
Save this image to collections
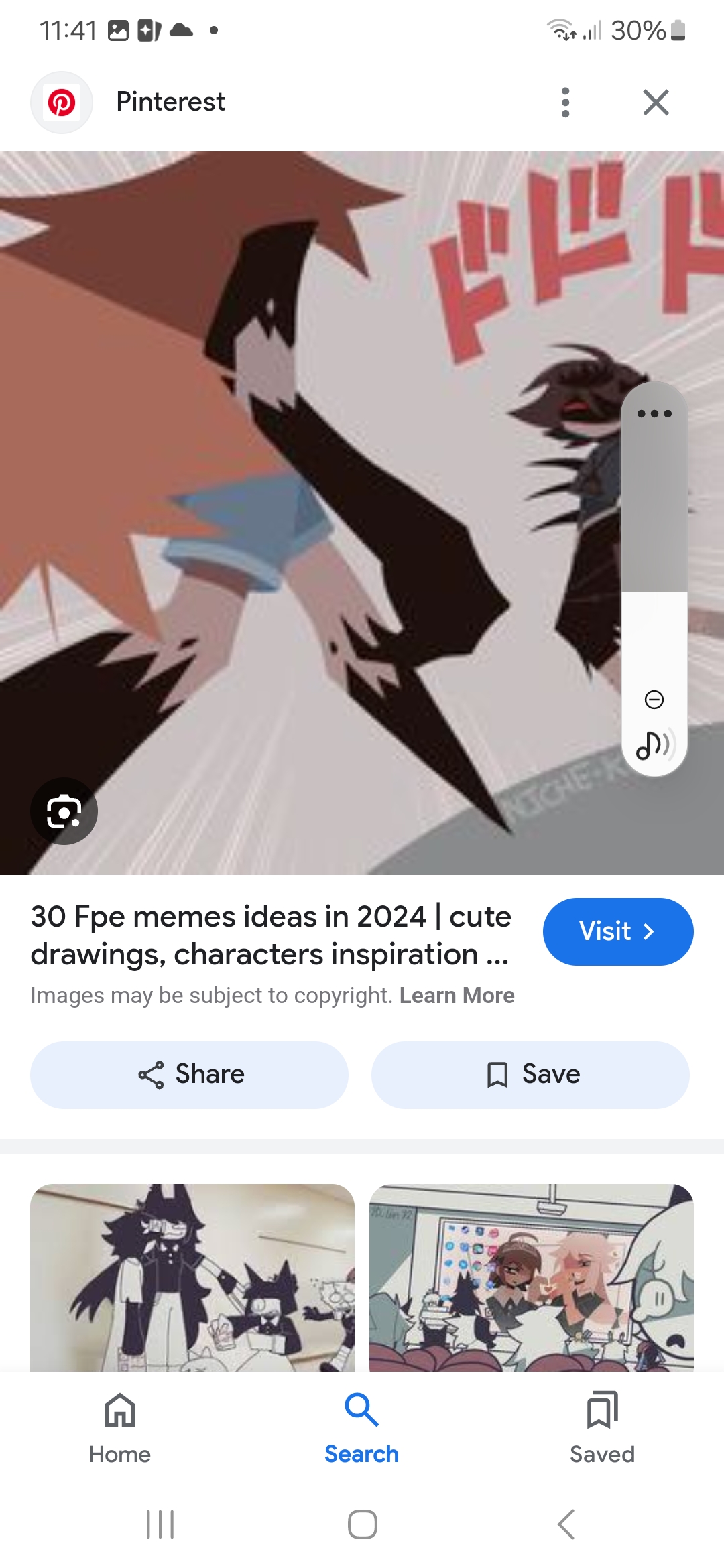tap(530, 1075)
